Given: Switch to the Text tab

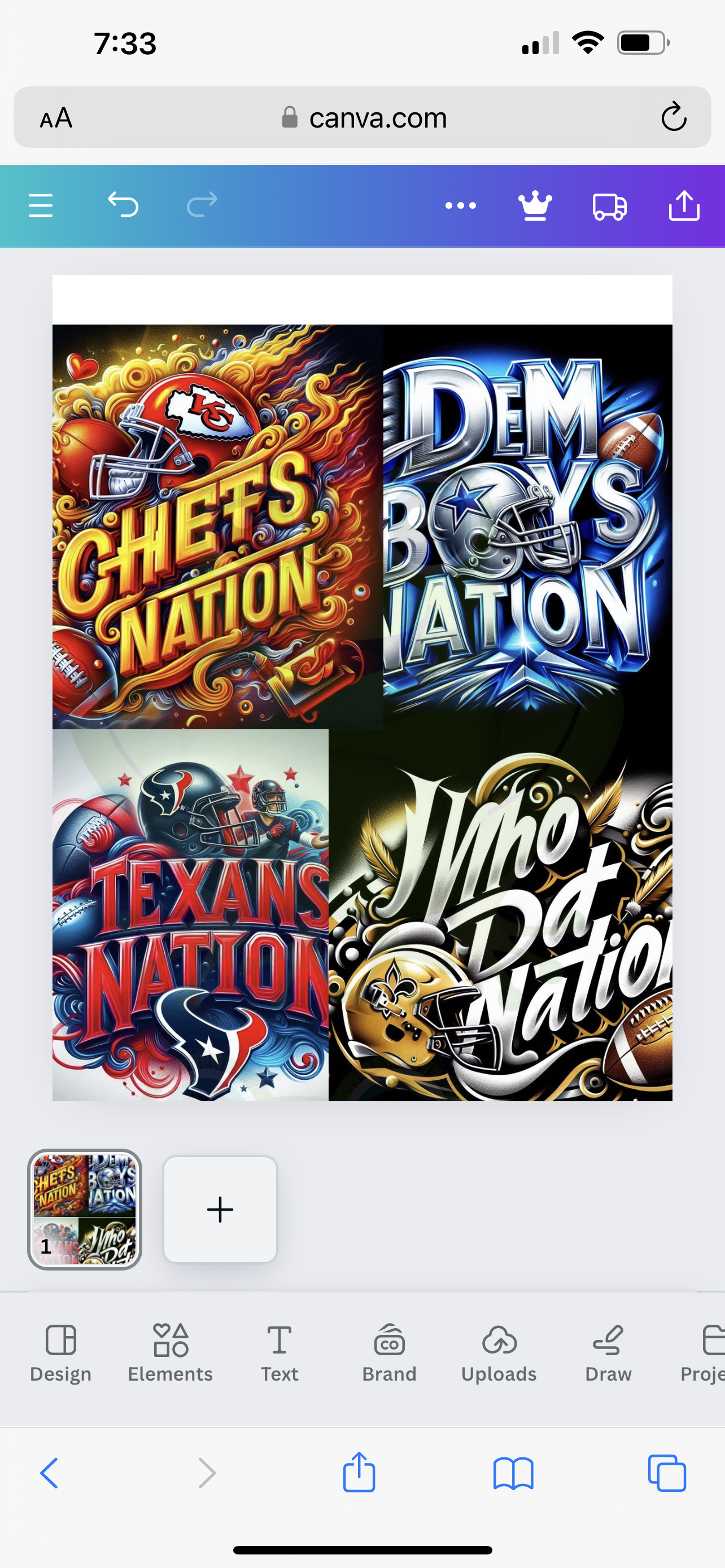Looking at the screenshot, I should [x=279, y=1352].
